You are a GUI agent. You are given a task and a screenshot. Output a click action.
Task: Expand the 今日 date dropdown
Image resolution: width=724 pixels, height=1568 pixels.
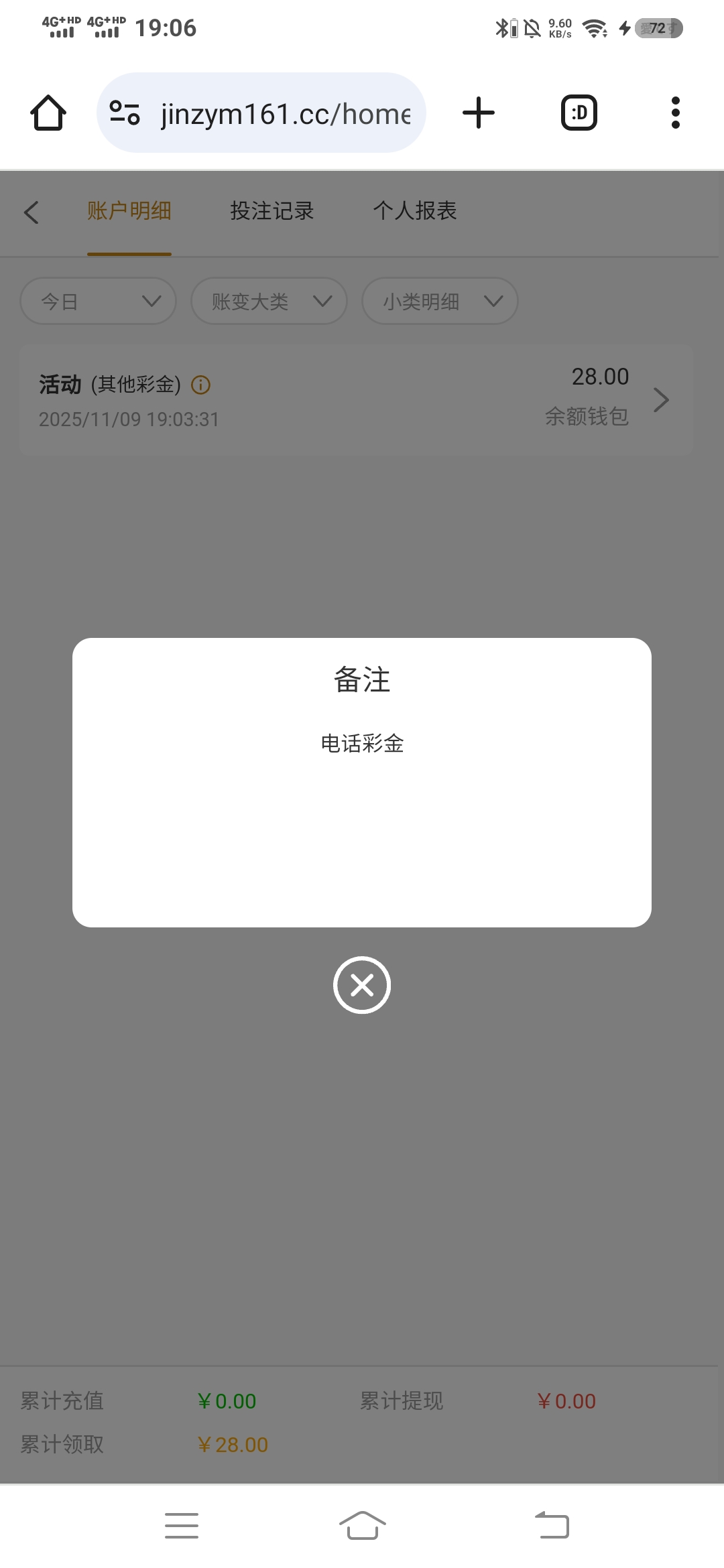point(99,302)
